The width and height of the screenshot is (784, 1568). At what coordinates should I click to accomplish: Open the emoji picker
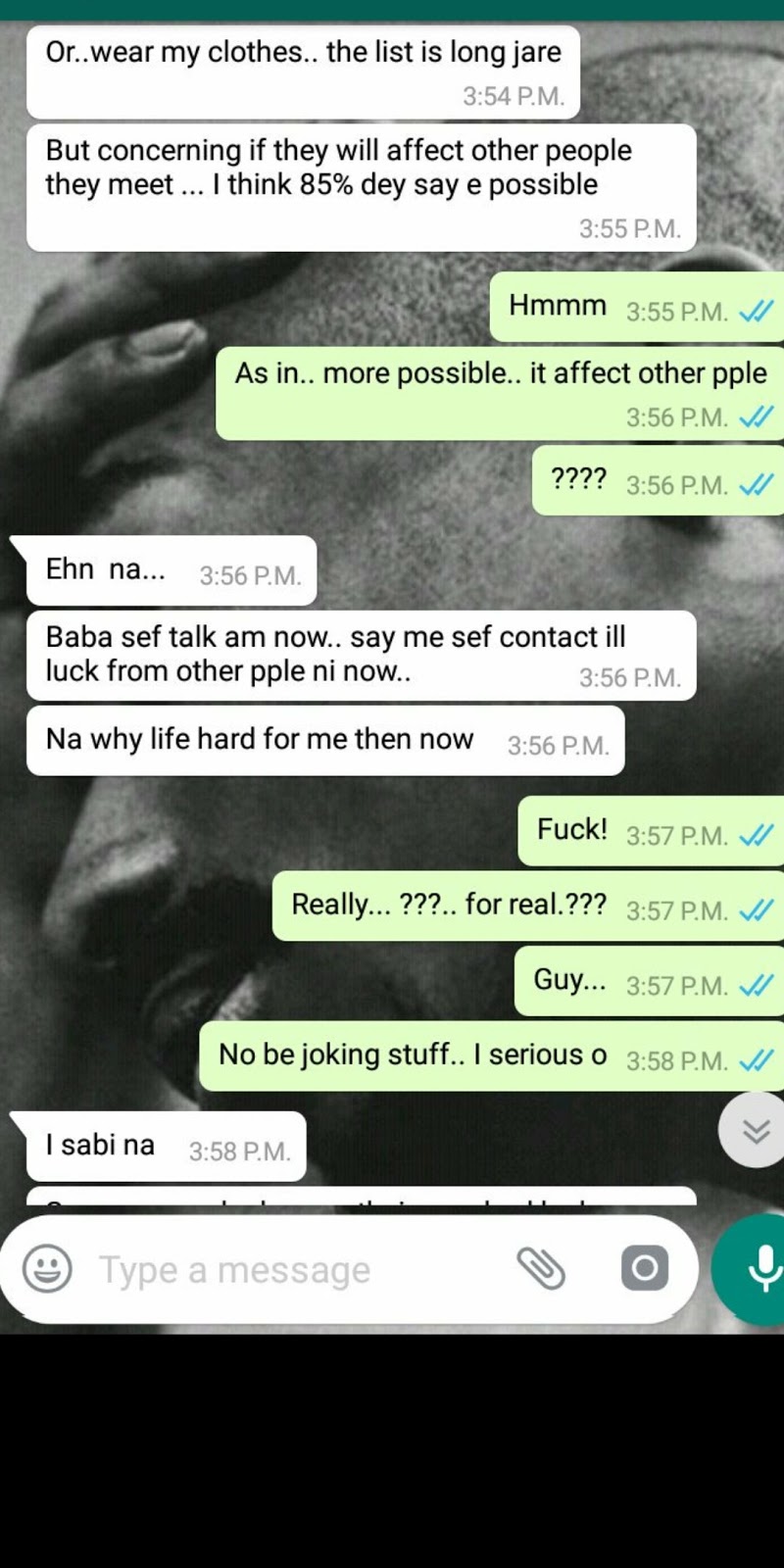tap(47, 1269)
